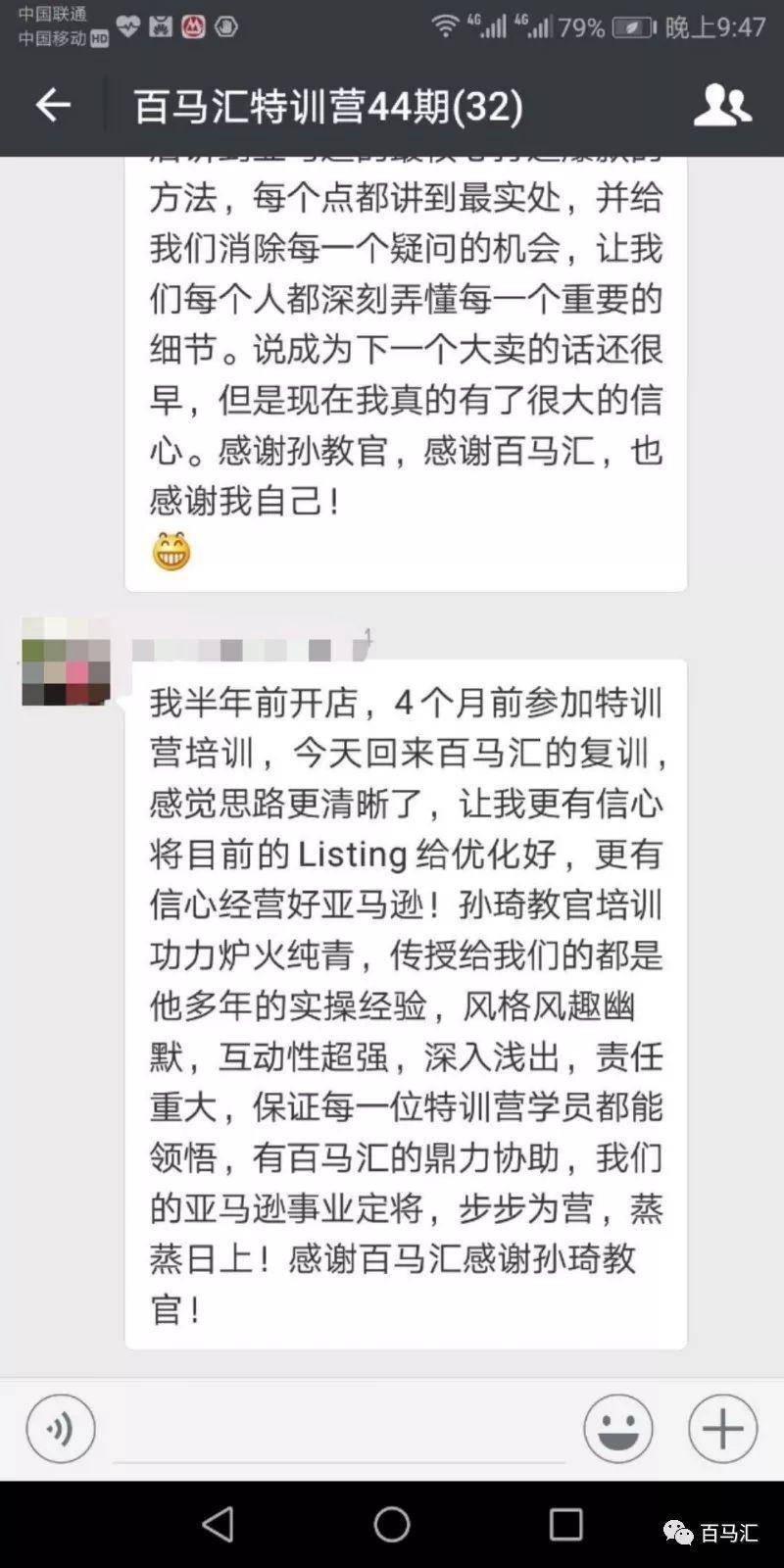Tap the system home button

point(392,1524)
